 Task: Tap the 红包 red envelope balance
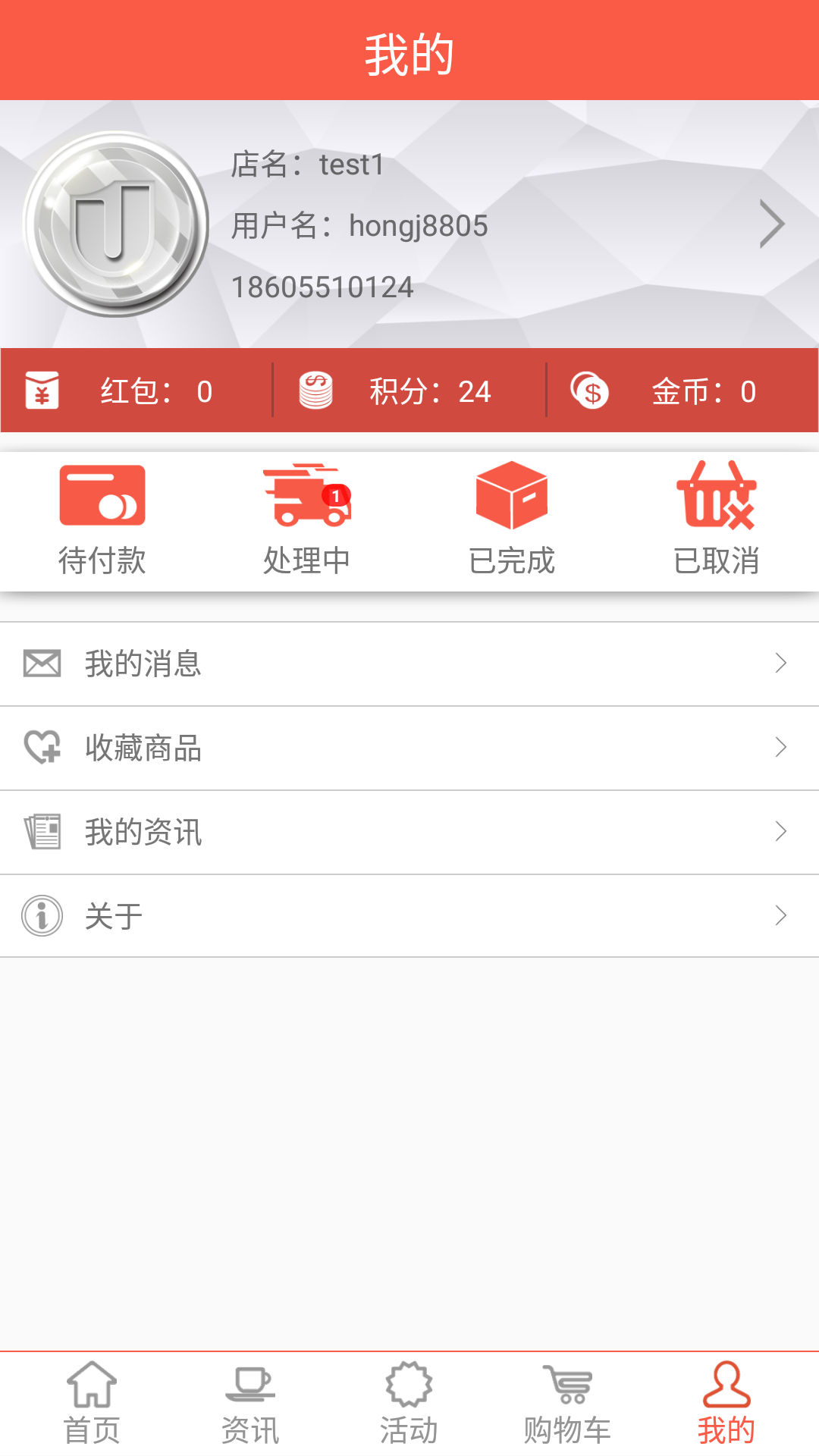pyautogui.click(x=136, y=391)
